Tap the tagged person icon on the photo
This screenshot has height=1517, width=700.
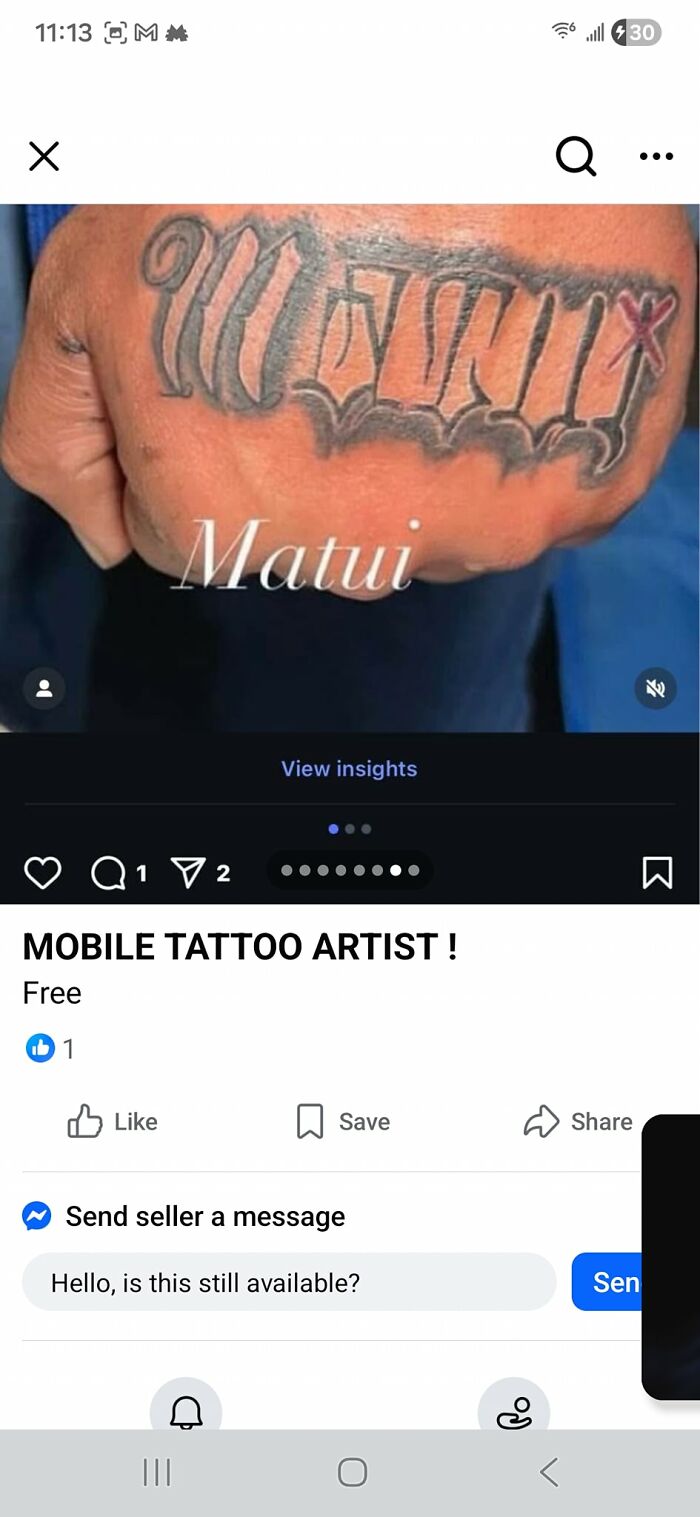pos(44,688)
